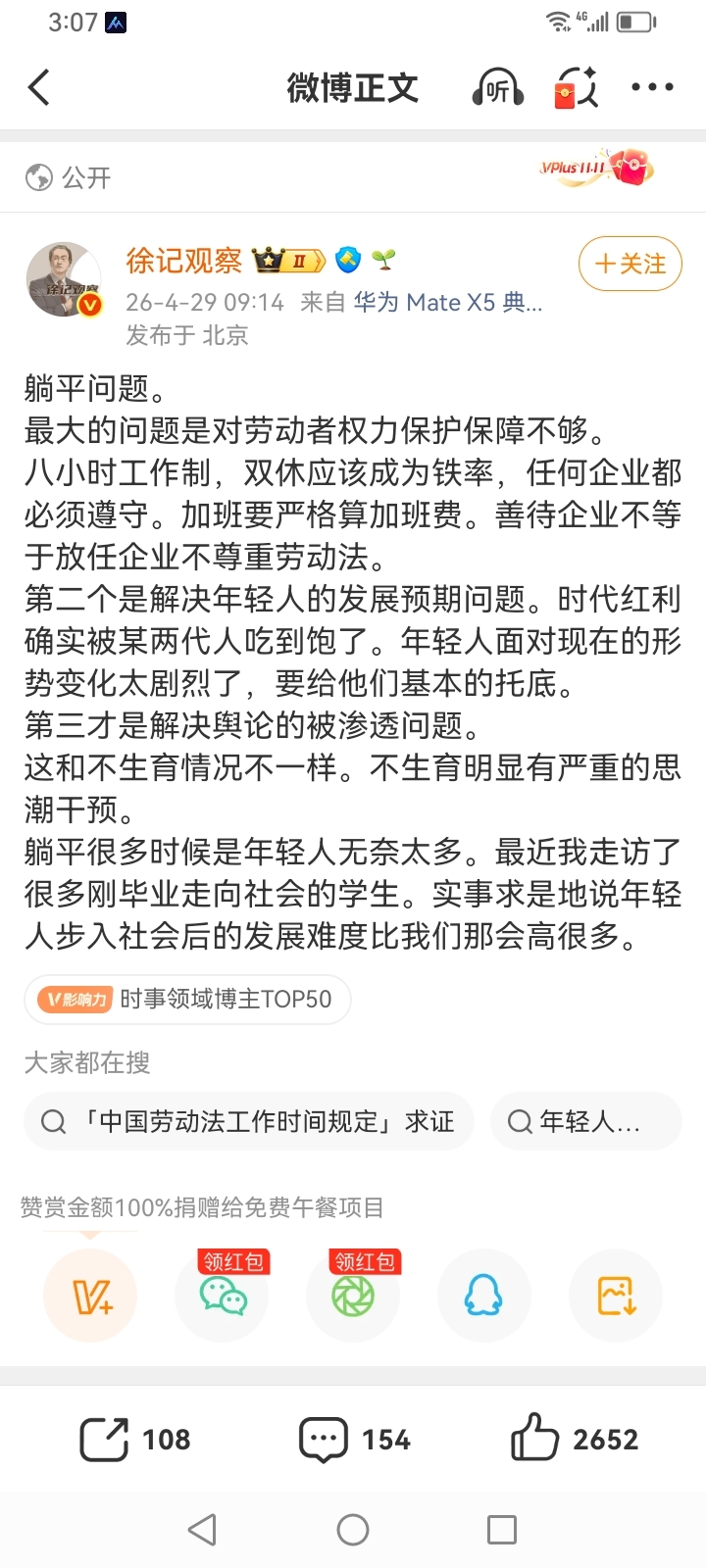The height and width of the screenshot is (1568, 706).
Task: Go back from the Weibo post page
Action: point(39,88)
